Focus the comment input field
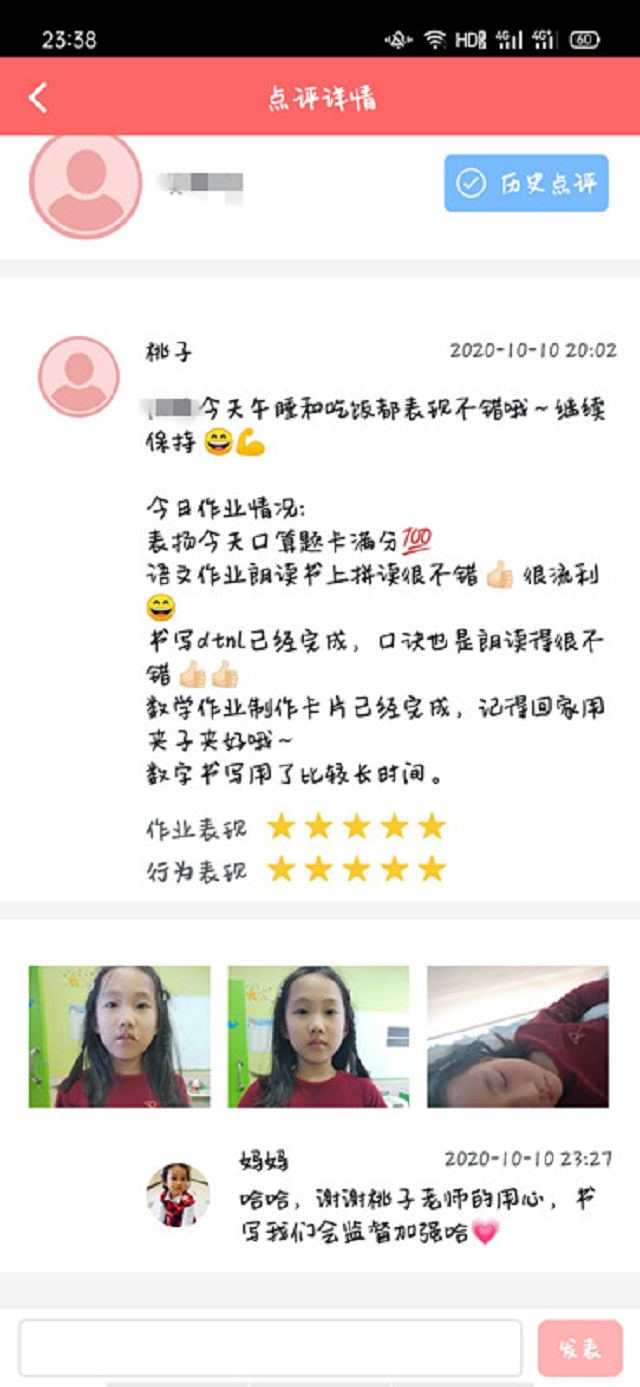The image size is (640, 1387). click(270, 1347)
